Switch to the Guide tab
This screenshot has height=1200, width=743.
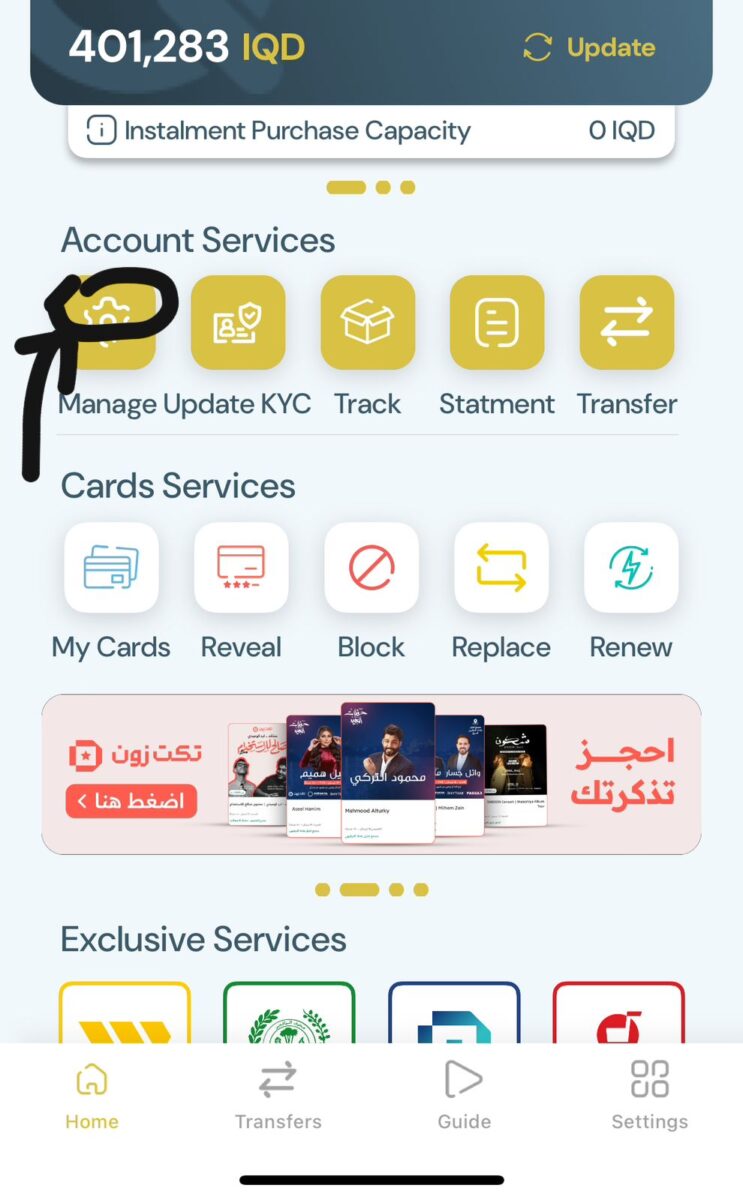[464, 1095]
